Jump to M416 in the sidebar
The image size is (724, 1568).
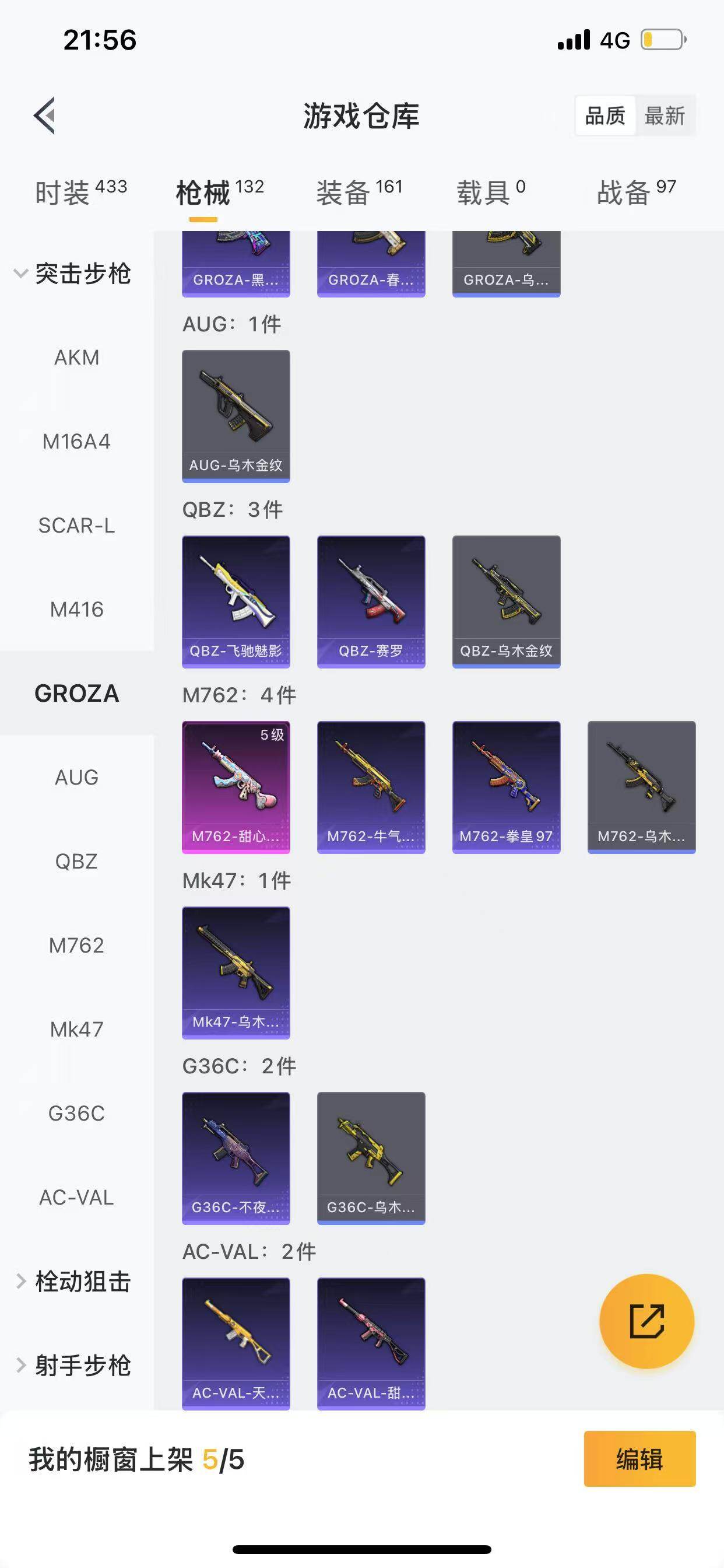[77, 610]
